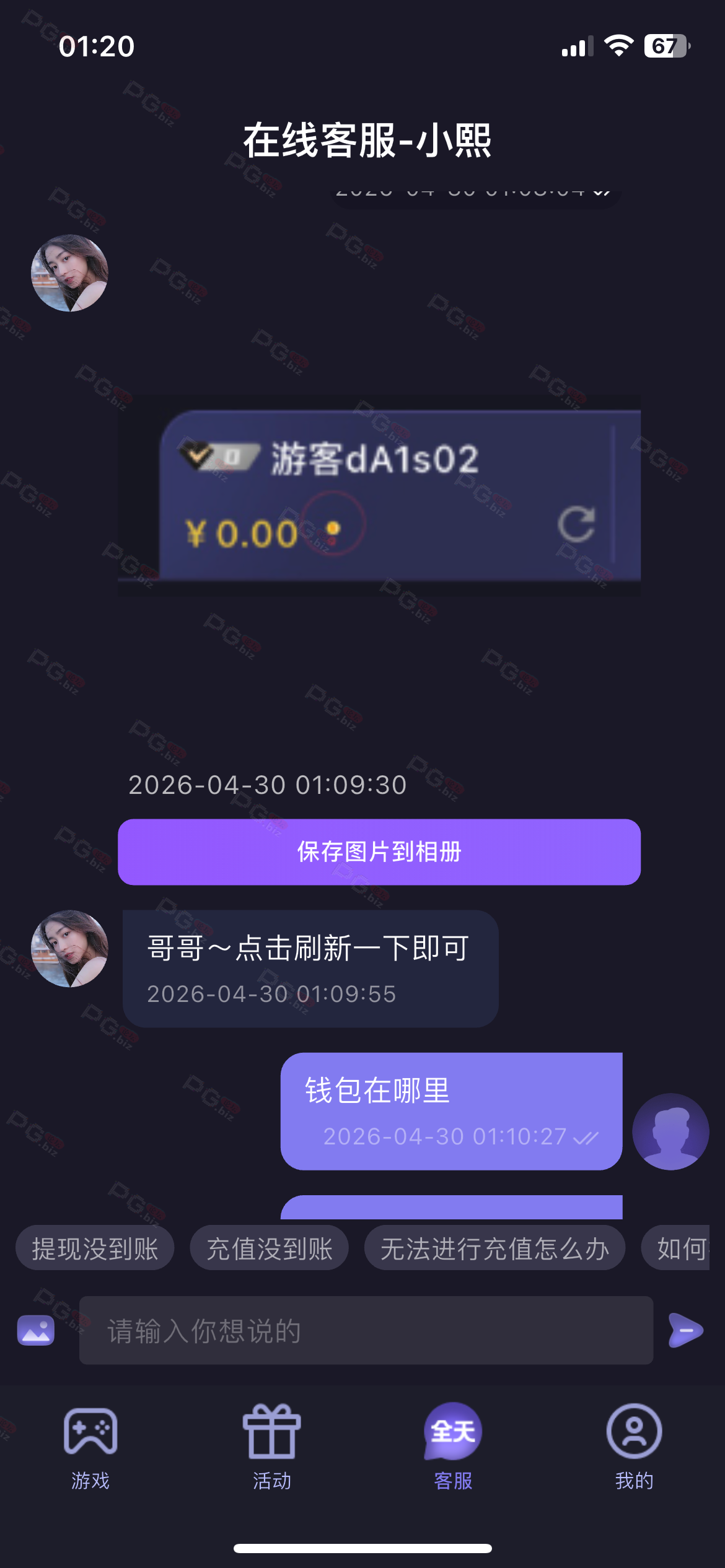
Task: Tap the 无法进行充值怎么办 chip
Action: (x=494, y=1248)
